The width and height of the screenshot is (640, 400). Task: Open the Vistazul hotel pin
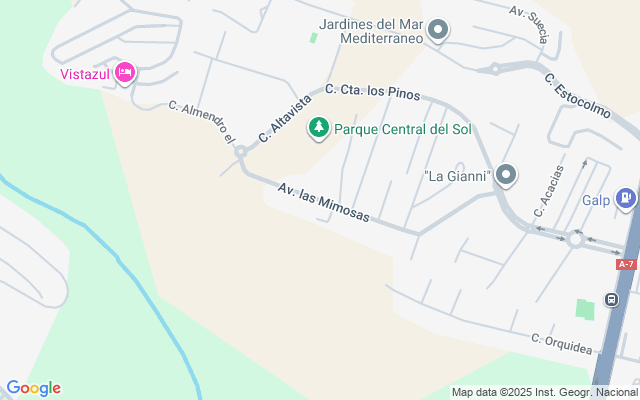[x=125, y=73]
